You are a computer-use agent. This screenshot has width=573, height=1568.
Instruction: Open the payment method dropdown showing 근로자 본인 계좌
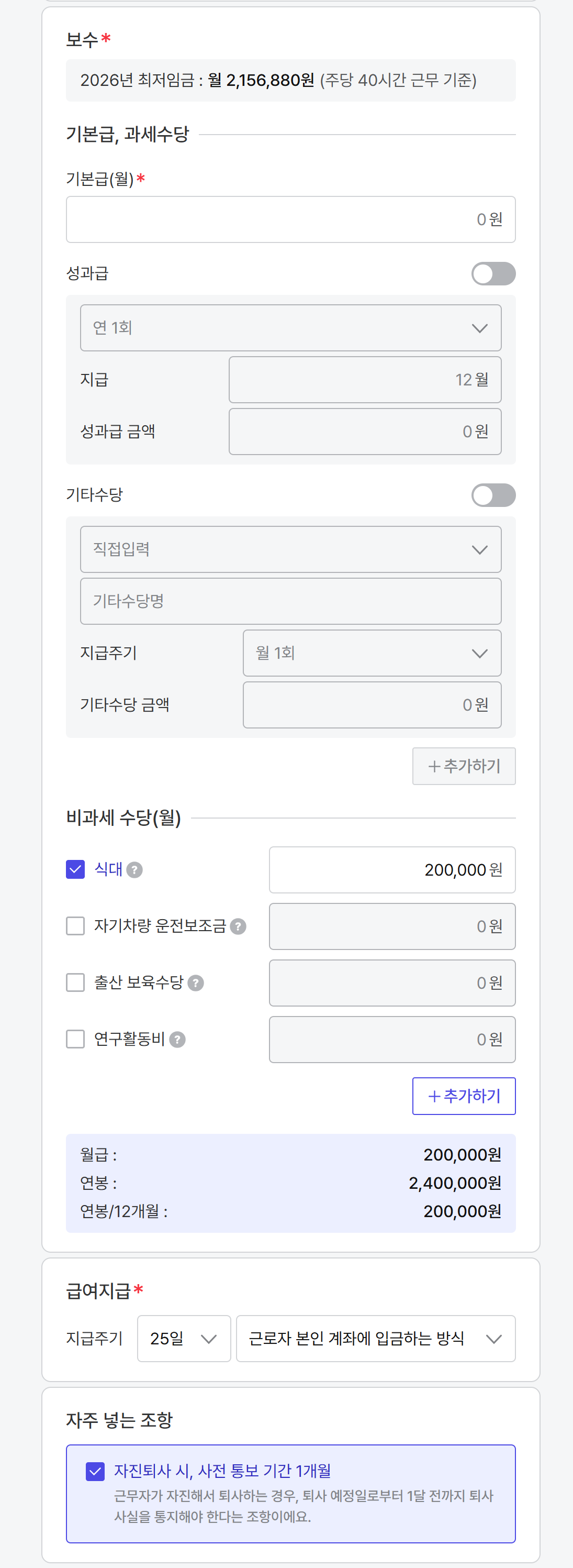click(x=375, y=1339)
